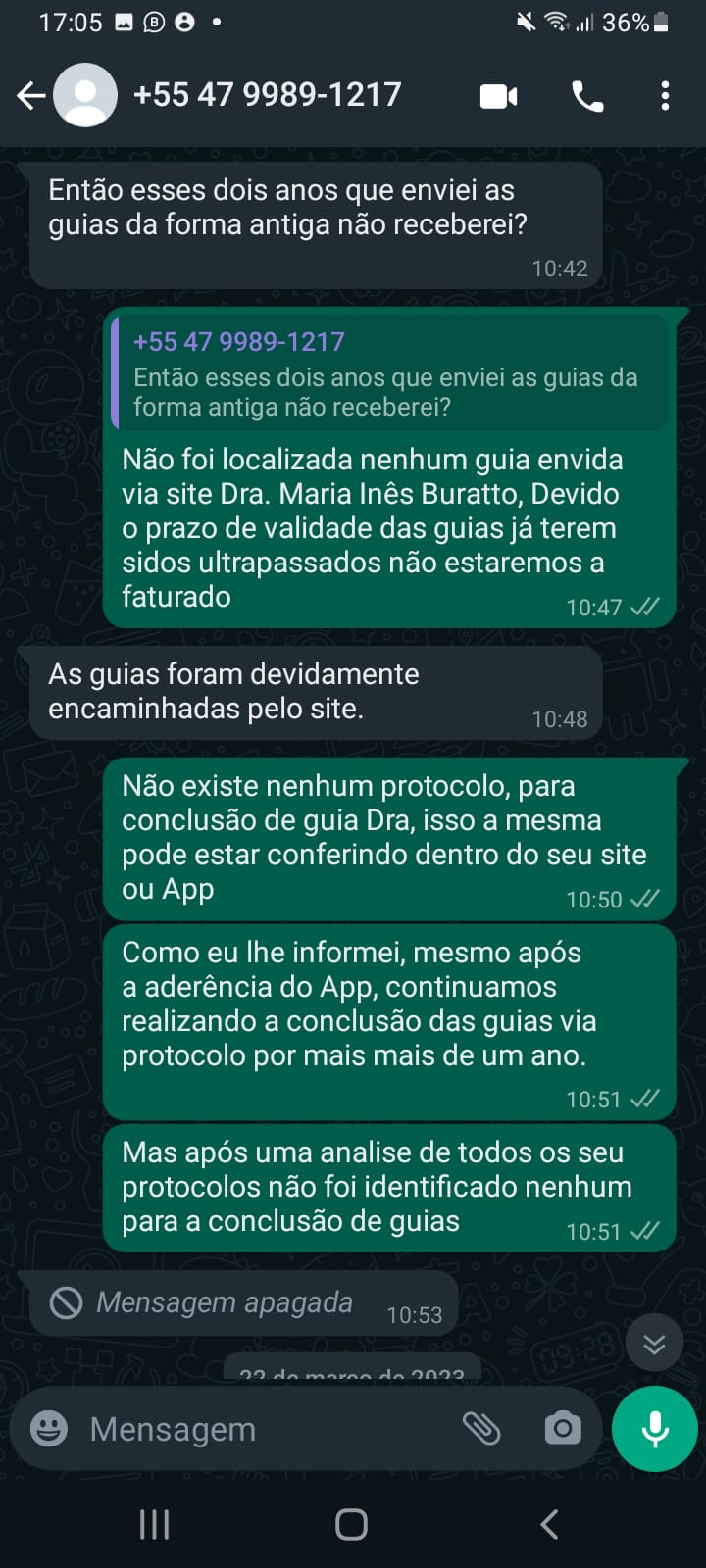This screenshot has height=1568, width=706.
Task: Open contact info for +55 47 9989-1217
Action: point(267,95)
